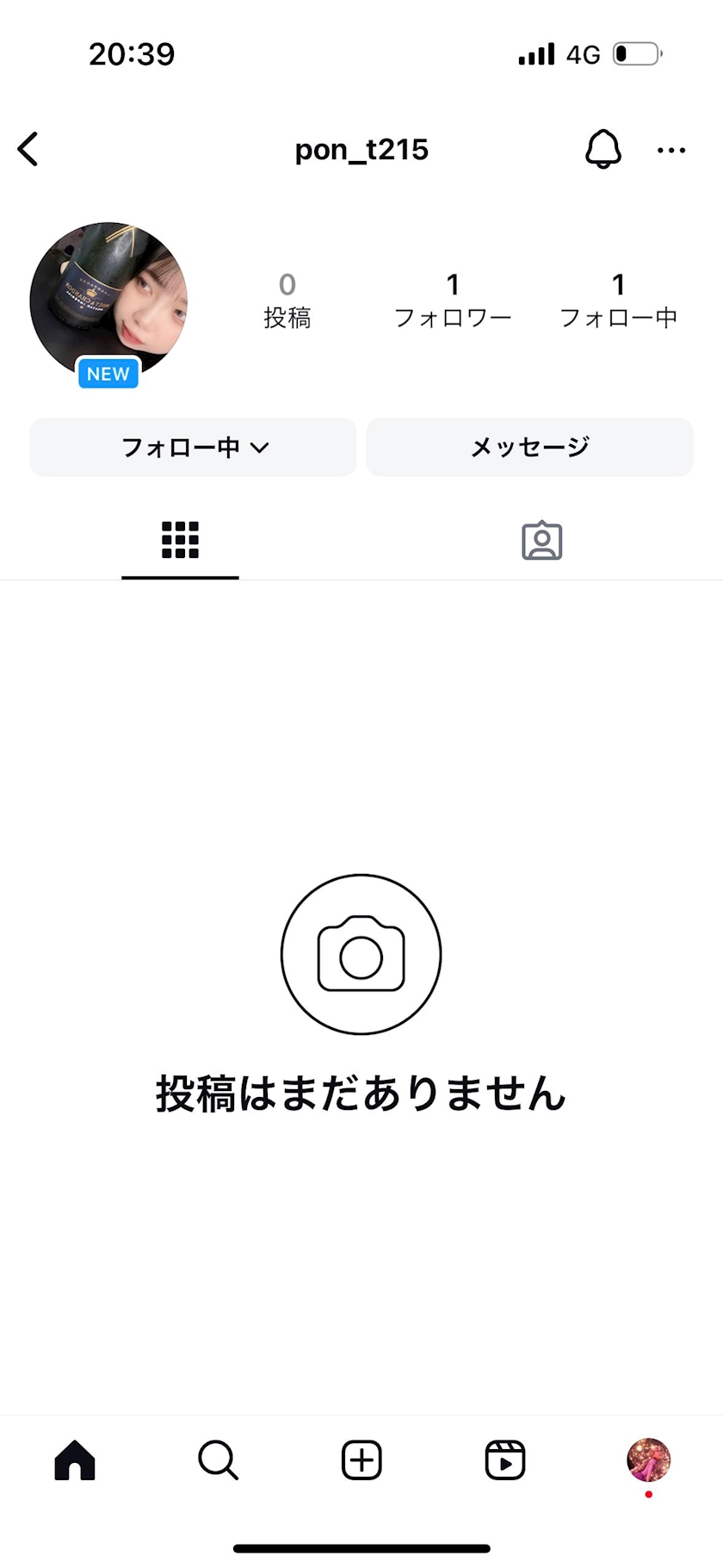Switch to the posts grid tab
723x1568 pixels.
(x=180, y=541)
